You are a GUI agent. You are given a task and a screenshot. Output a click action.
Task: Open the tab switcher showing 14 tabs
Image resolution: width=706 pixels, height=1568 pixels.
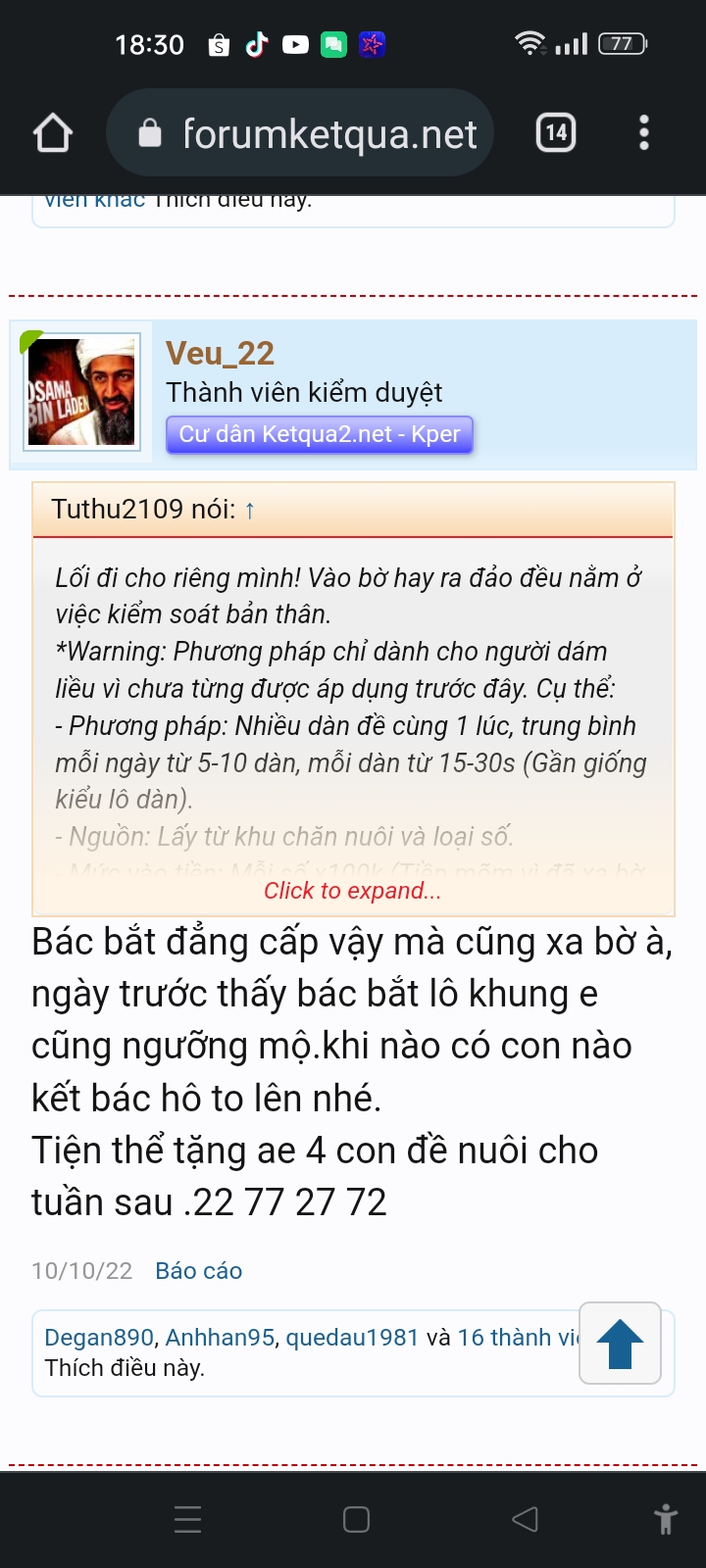556,133
